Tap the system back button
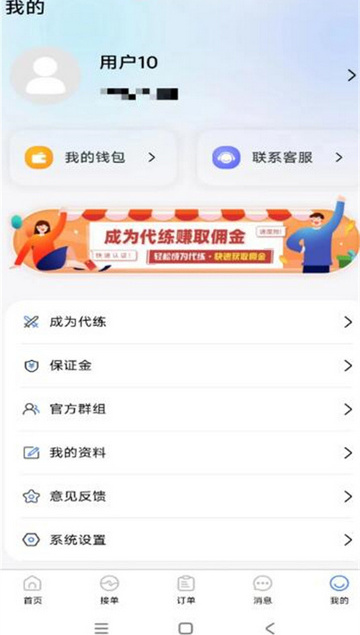 pyautogui.click(x=270, y=628)
